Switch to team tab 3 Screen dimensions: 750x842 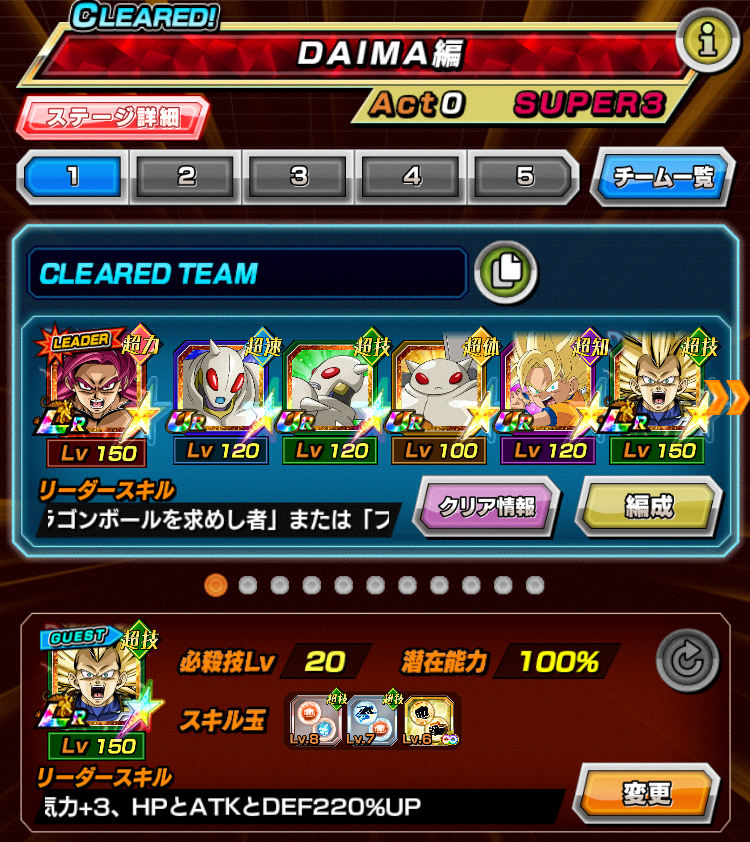[299, 178]
